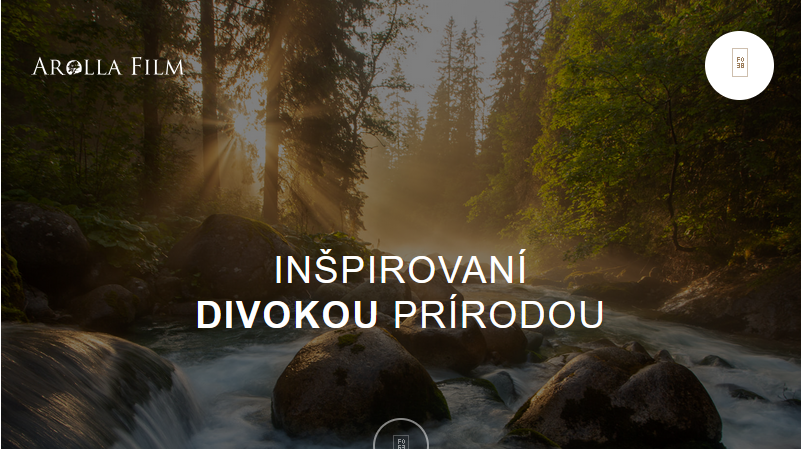
Task: Open the Arolla Film home logo link
Action: pos(108,67)
